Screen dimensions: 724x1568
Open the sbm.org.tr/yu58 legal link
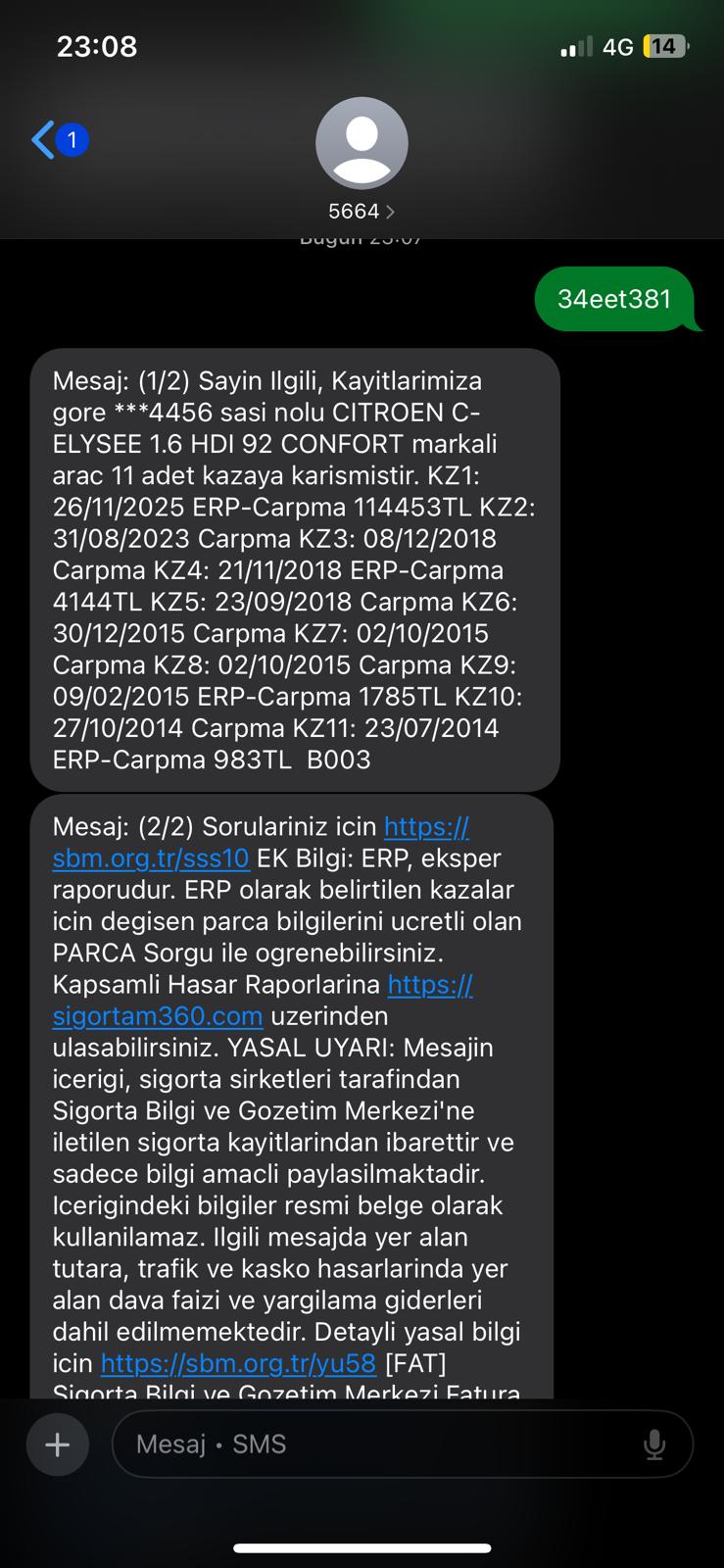[238, 1363]
